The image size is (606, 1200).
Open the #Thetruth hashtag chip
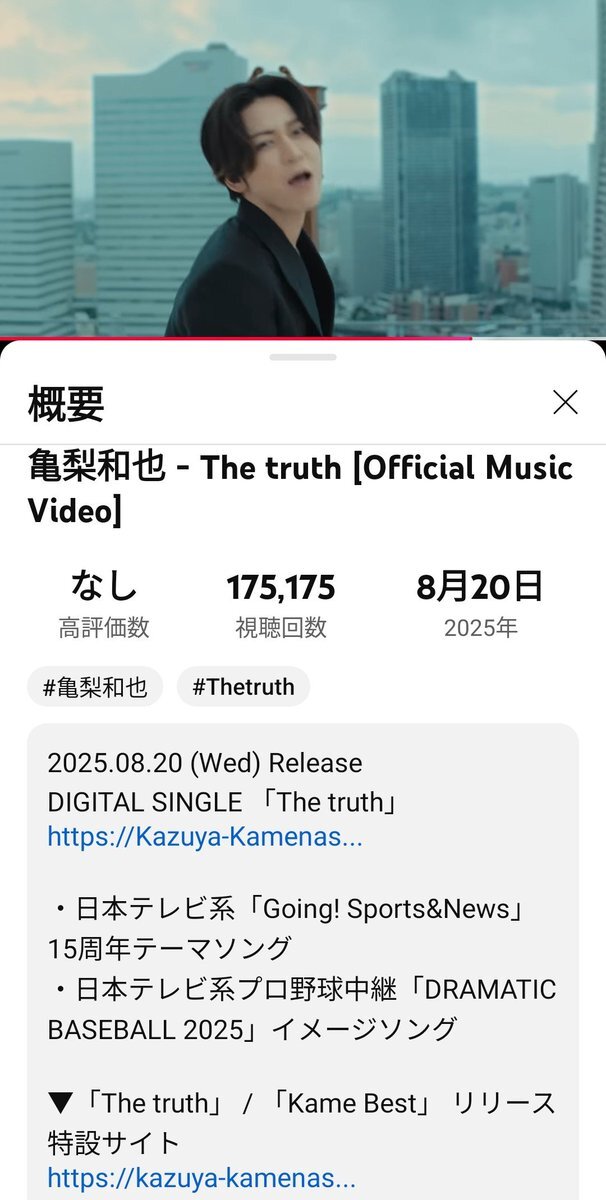243,687
